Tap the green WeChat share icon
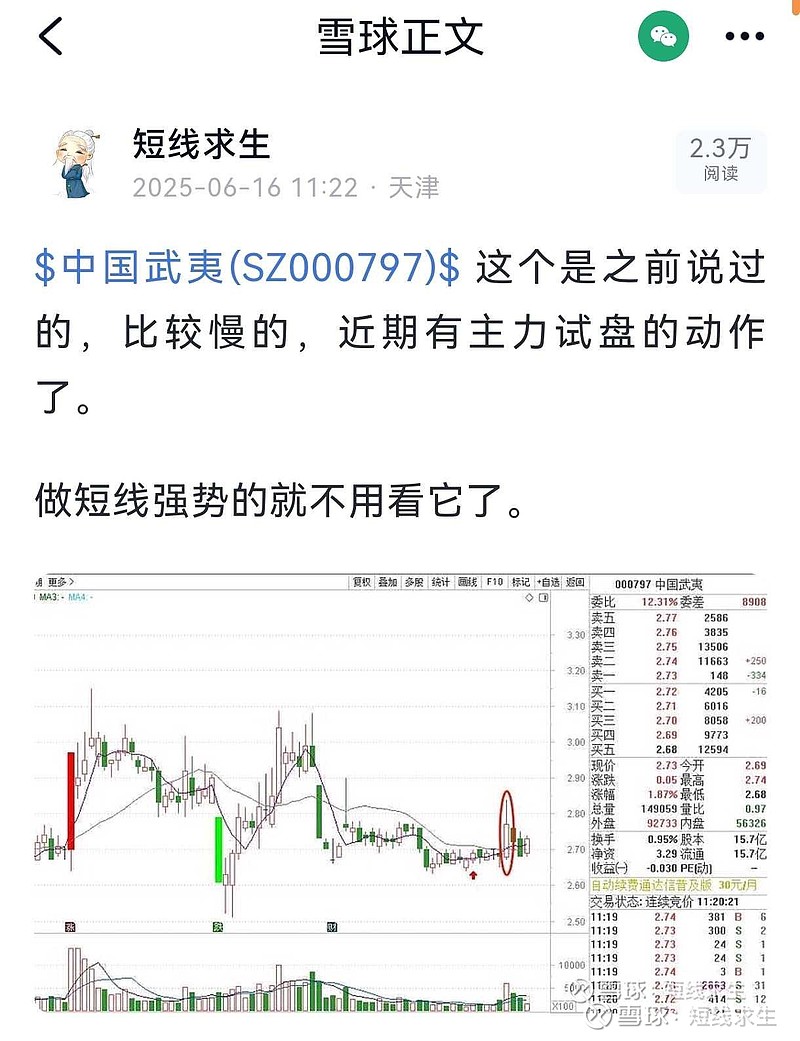The image size is (800, 1041). coord(663,33)
